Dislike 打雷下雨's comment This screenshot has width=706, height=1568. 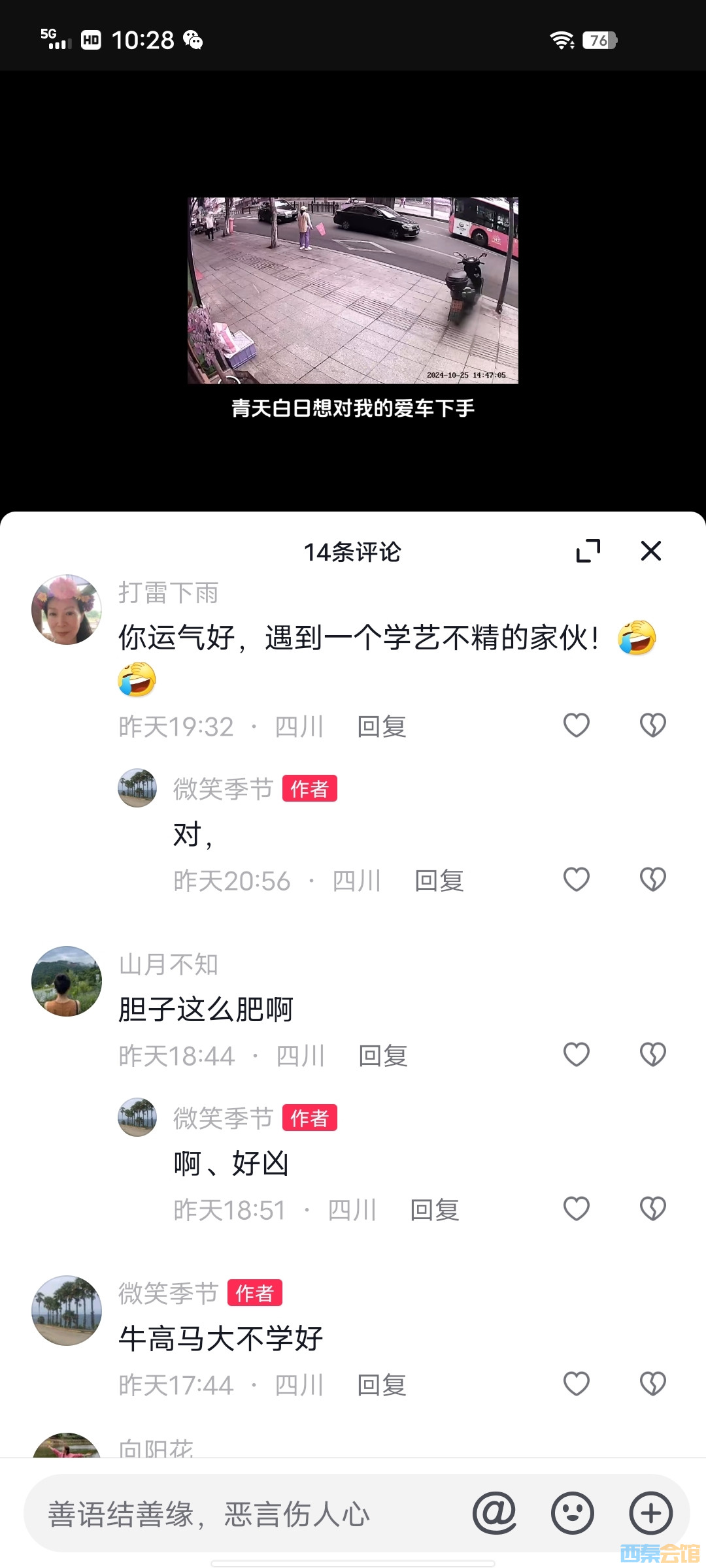point(652,725)
